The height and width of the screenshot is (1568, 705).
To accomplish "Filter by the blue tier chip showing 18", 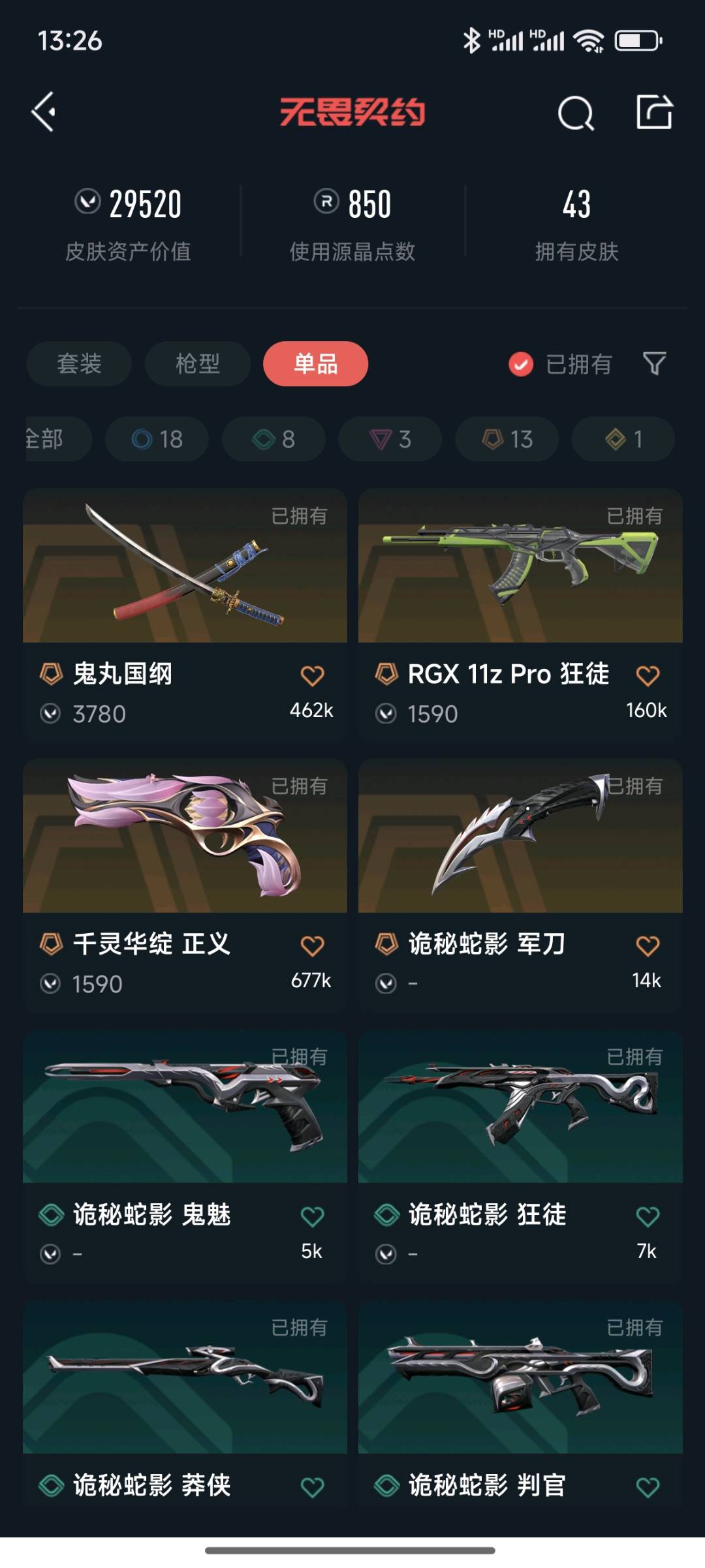I will (157, 439).
